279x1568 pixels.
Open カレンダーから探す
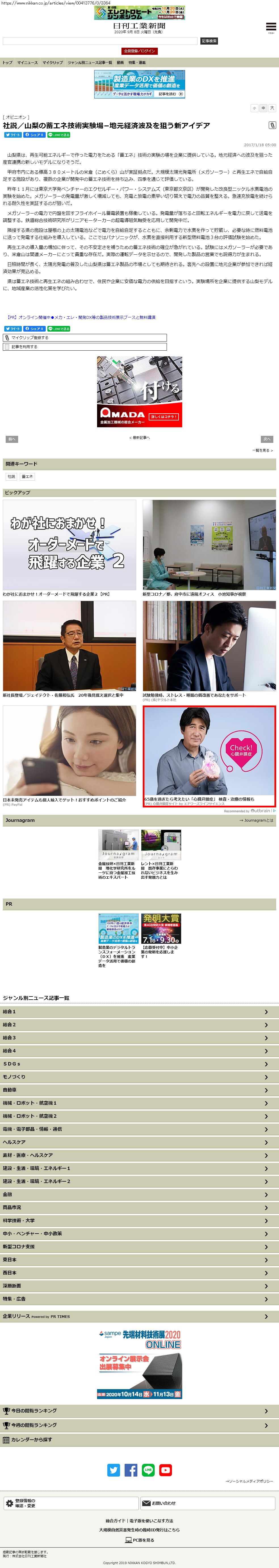coord(140,1440)
